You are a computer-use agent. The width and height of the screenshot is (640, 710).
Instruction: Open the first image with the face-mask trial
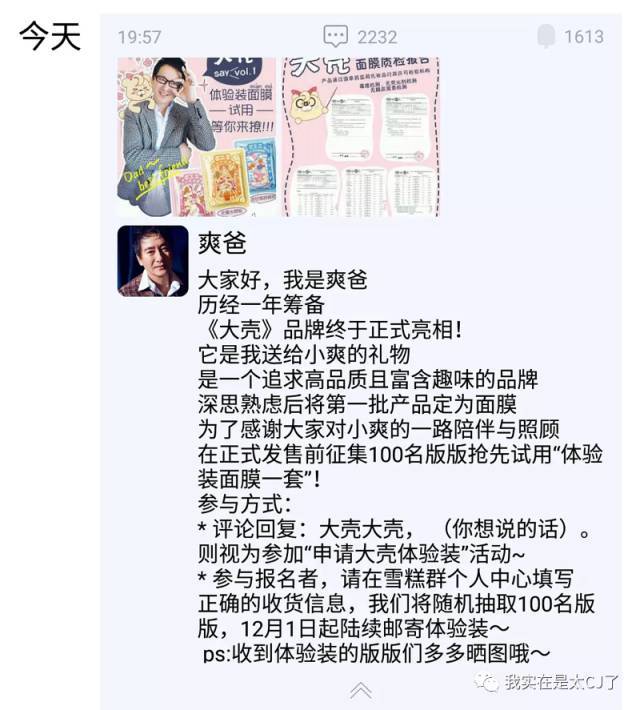click(197, 136)
